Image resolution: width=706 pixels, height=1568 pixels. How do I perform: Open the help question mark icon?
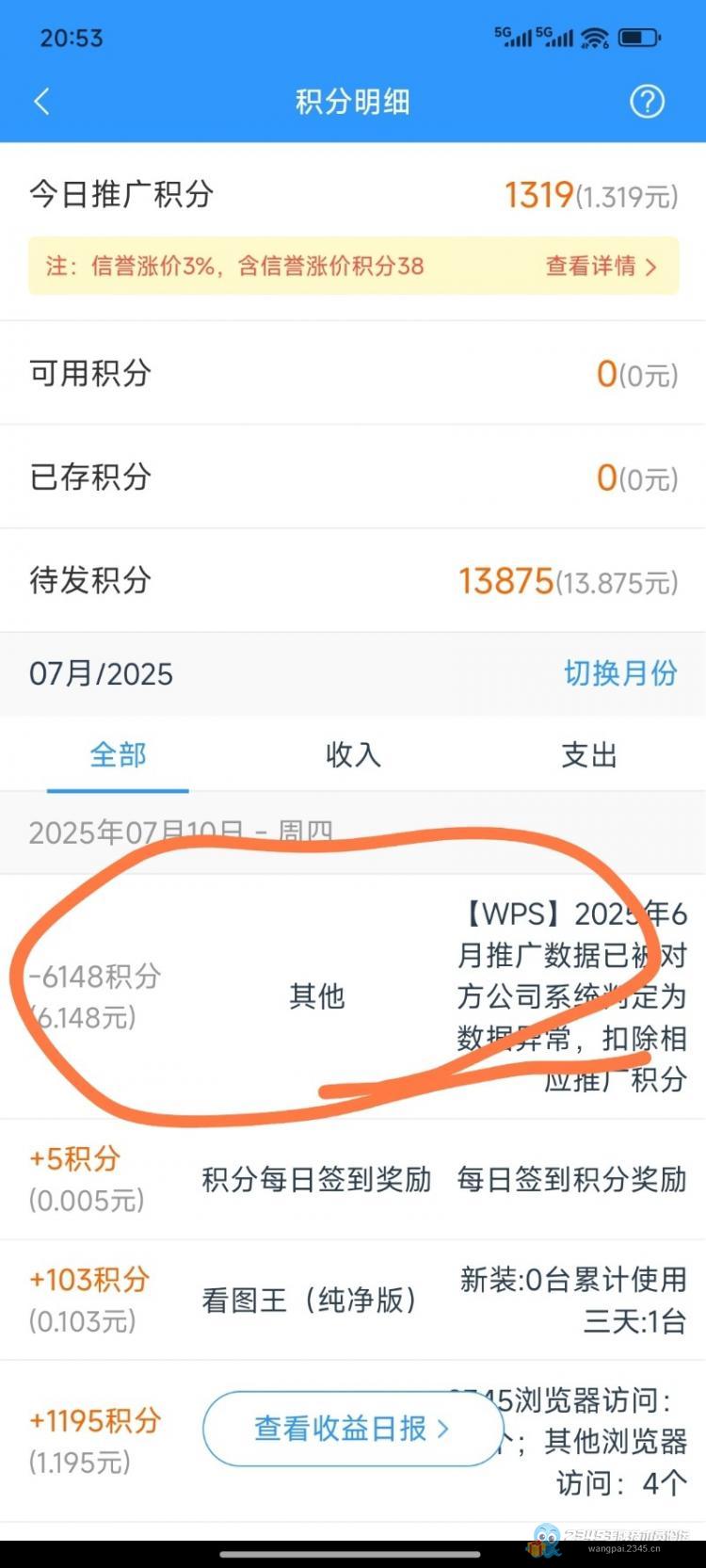(x=647, y=102)
